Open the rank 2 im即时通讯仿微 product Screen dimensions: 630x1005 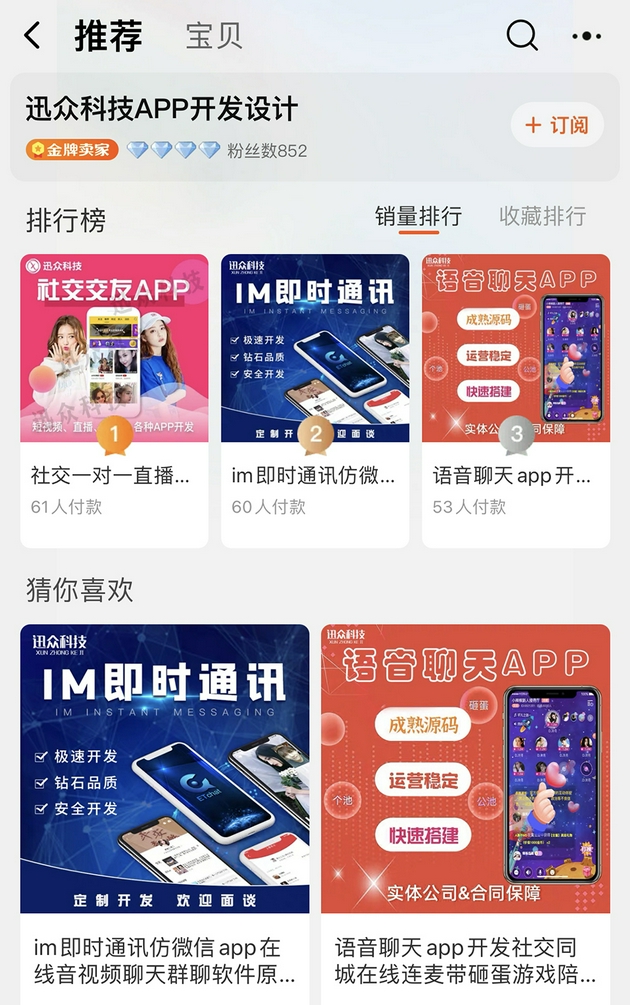point(315,400)
